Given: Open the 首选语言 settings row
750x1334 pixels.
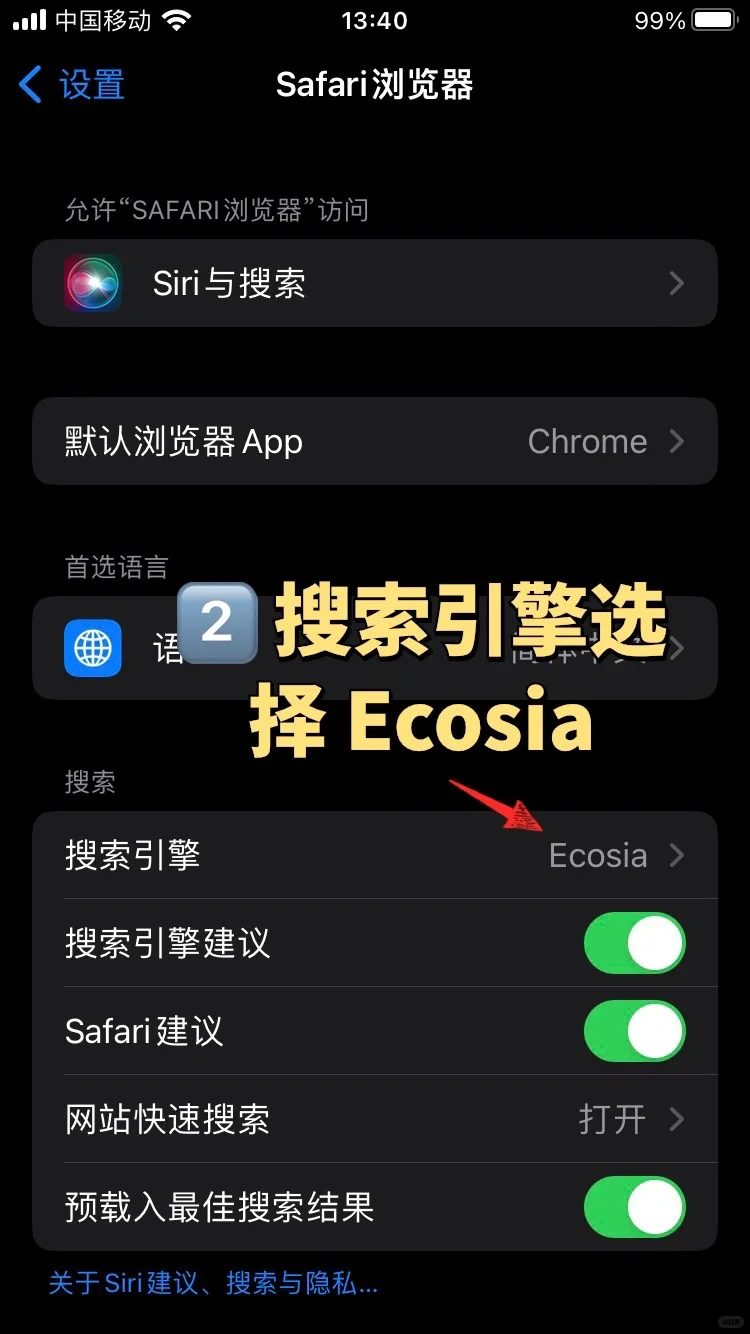Looking at the screenshot, I should pyautogui.click(x=375, y=649).
